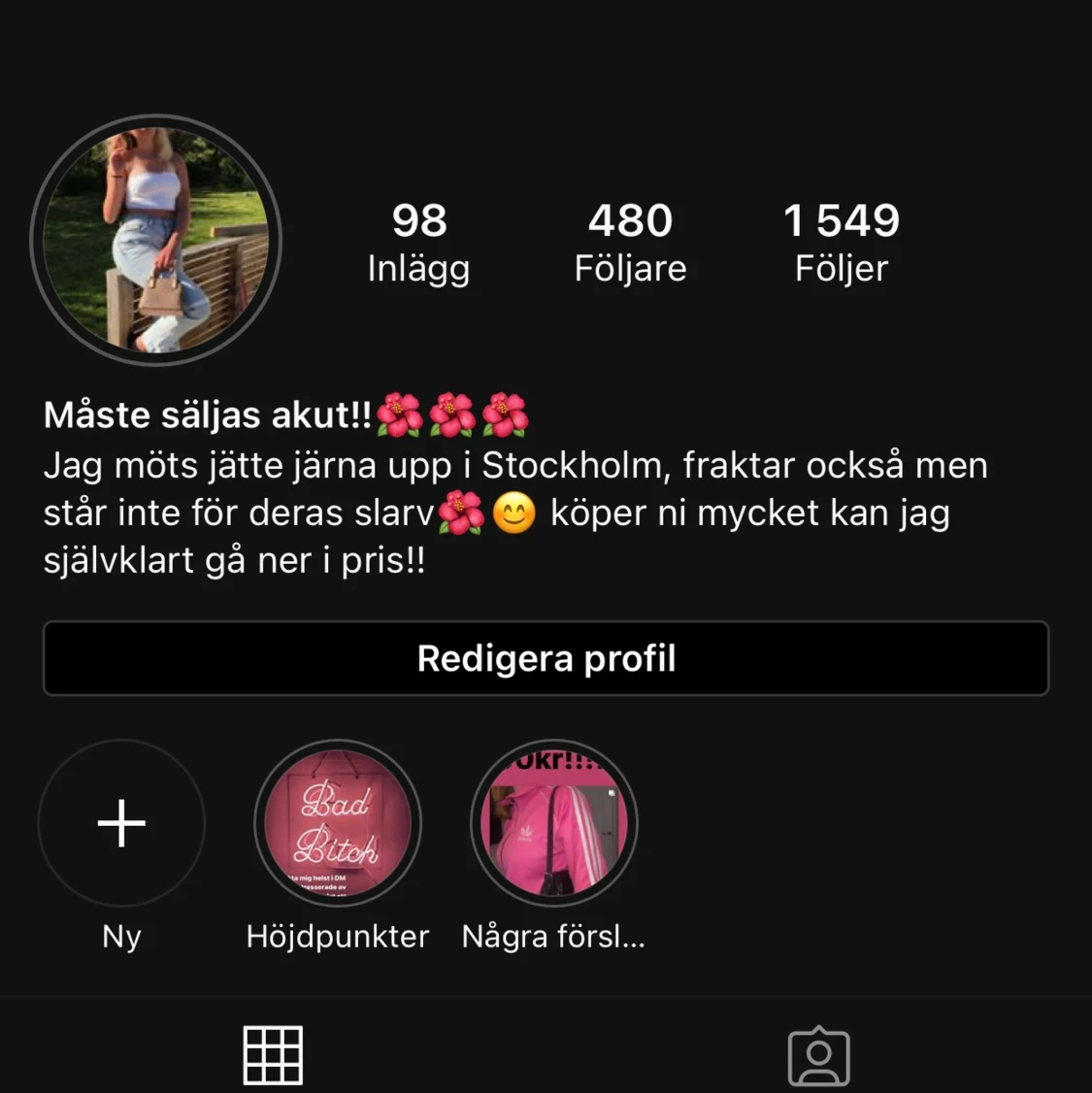Screen dimensions: 1092x1093
Task: Tap the 98 Inlägg counter
Action: 418,243
